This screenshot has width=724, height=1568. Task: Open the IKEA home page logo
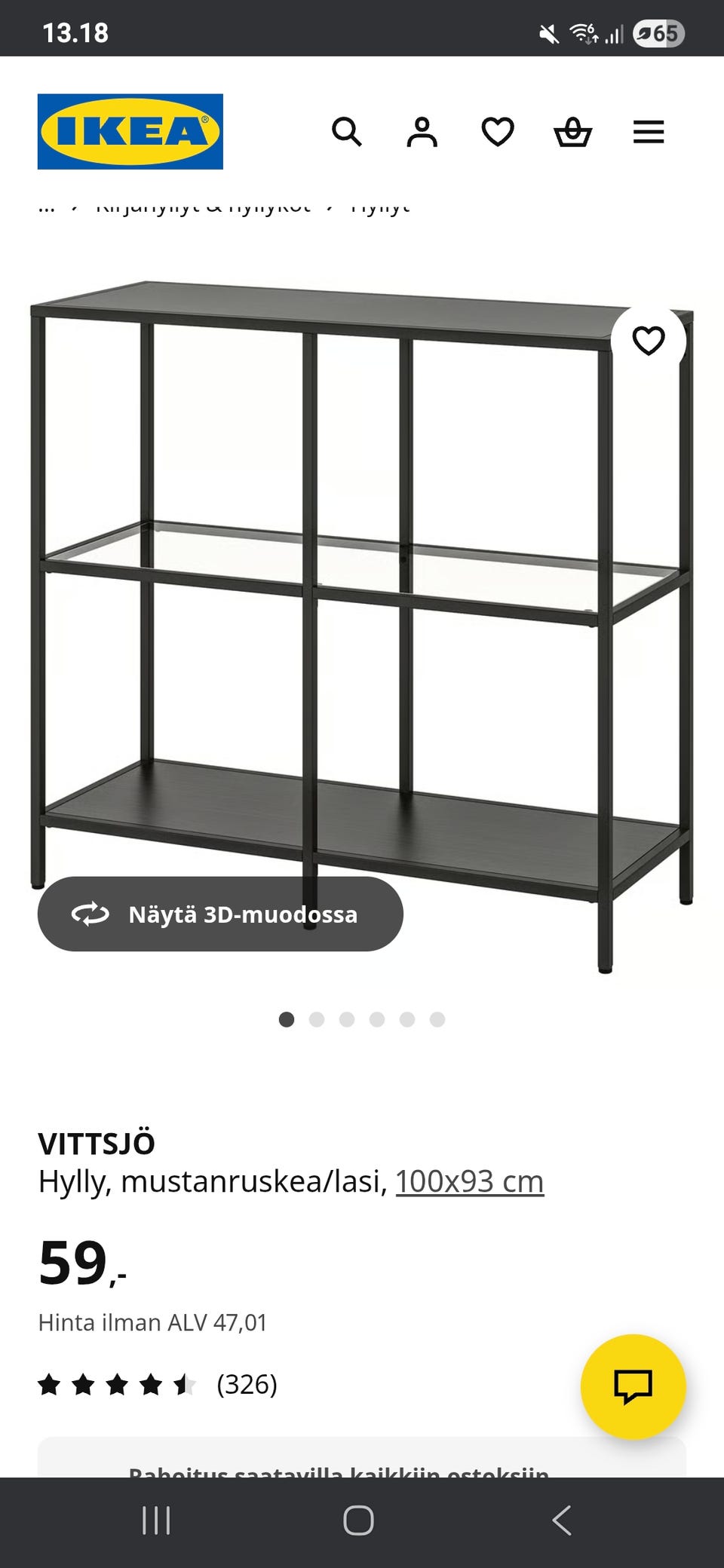[x=130, y=131]
